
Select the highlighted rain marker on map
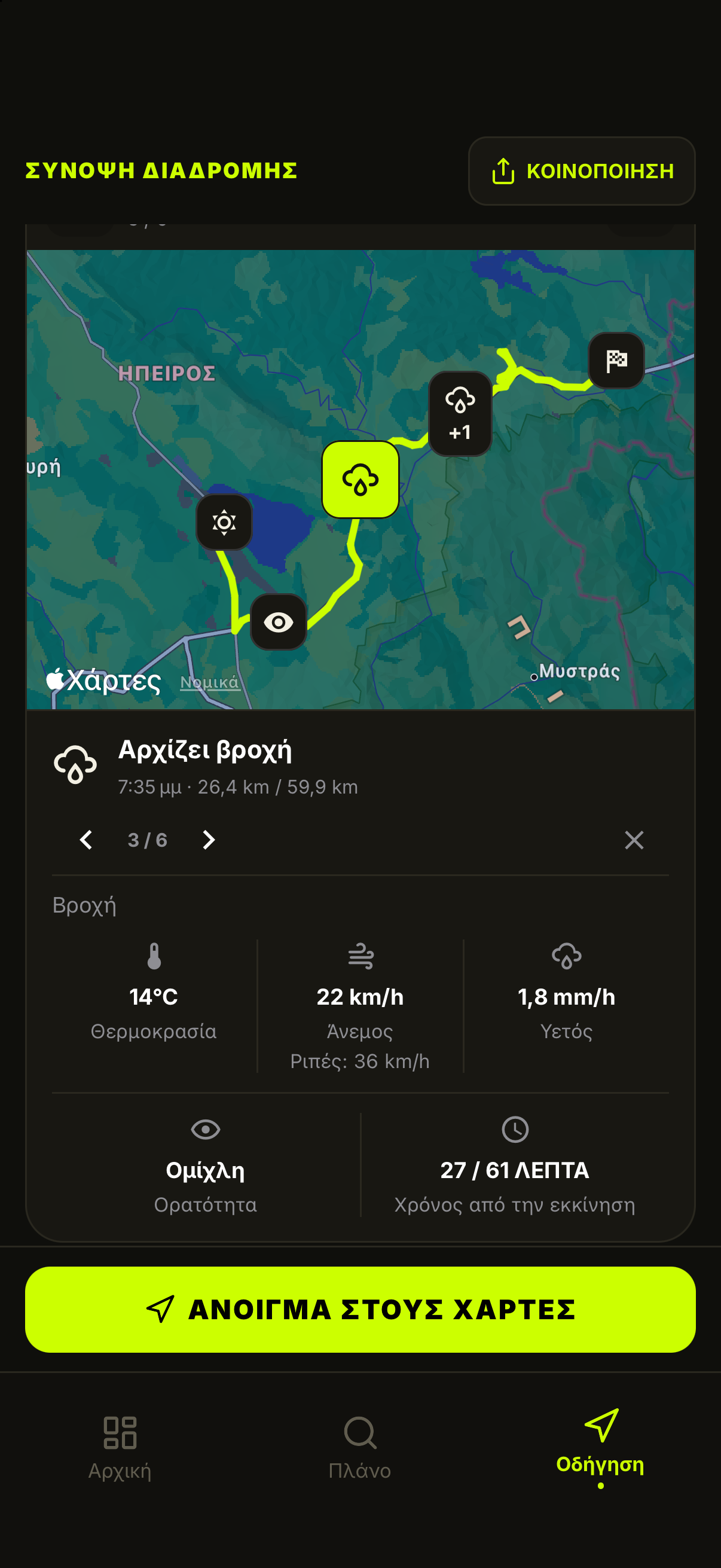(360, 480)
